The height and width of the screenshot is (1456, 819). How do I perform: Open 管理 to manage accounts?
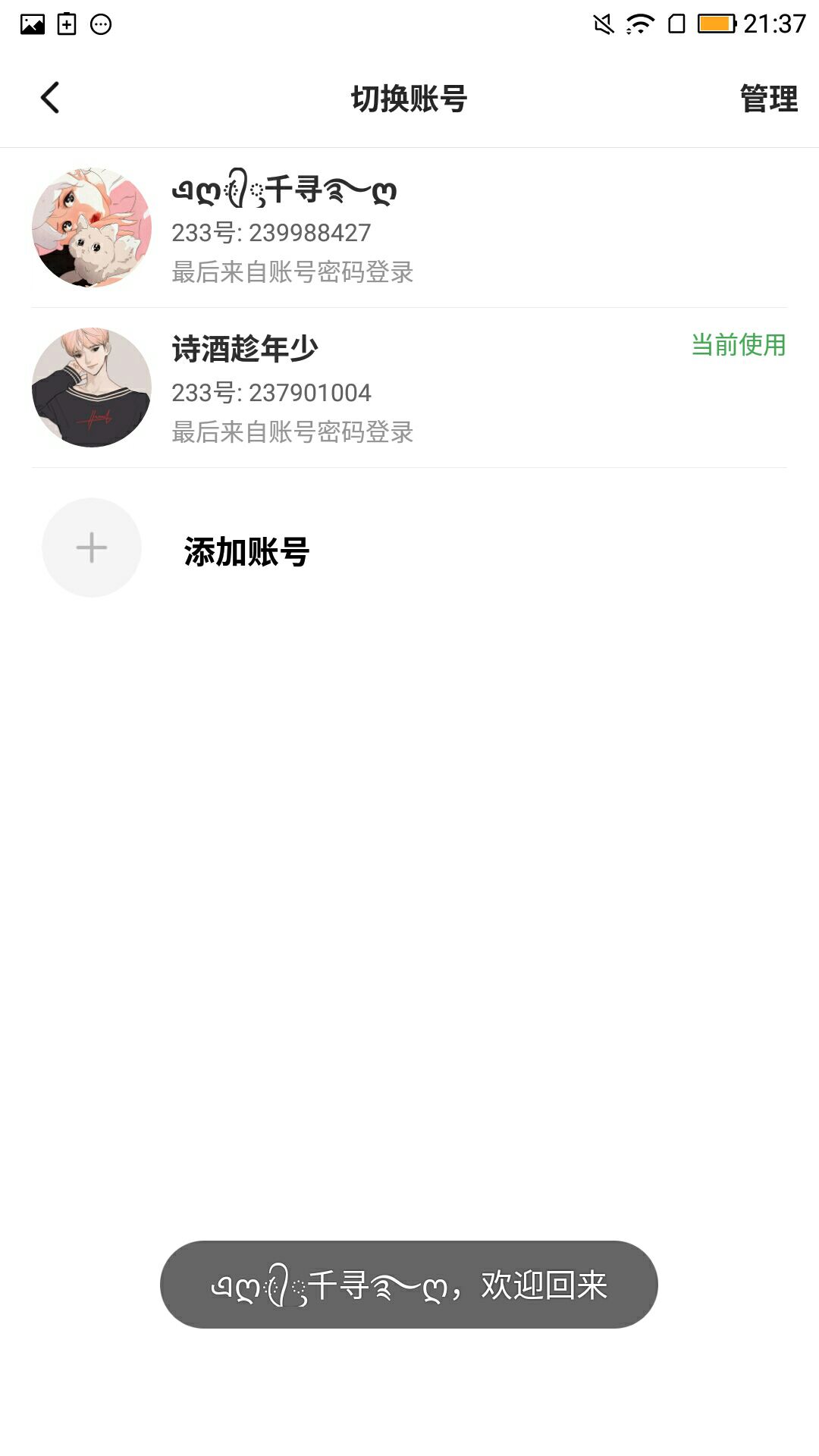768,99
